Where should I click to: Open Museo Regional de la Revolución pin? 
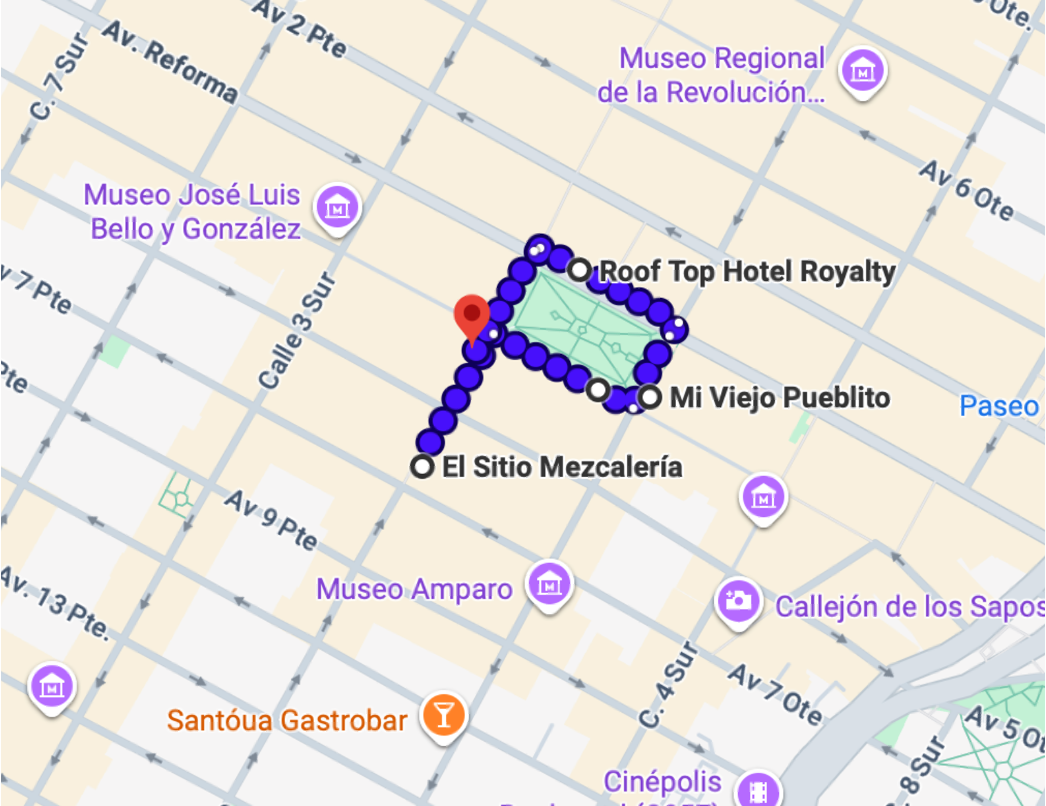860,72
